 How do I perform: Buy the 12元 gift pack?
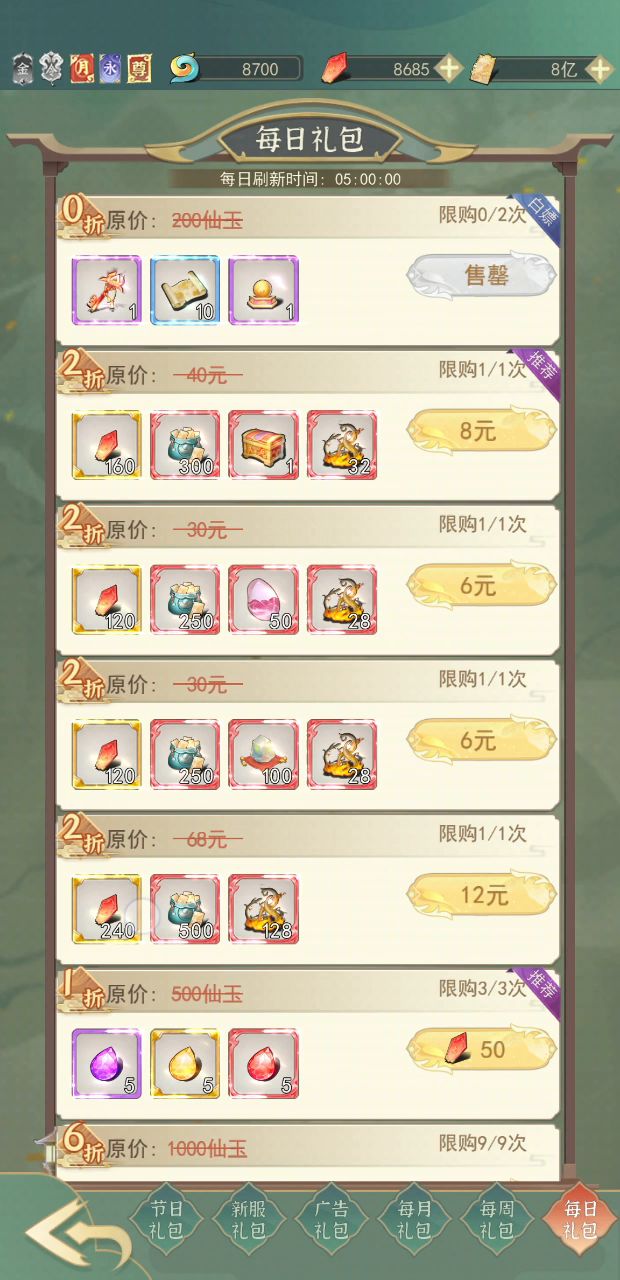point(481,896)
